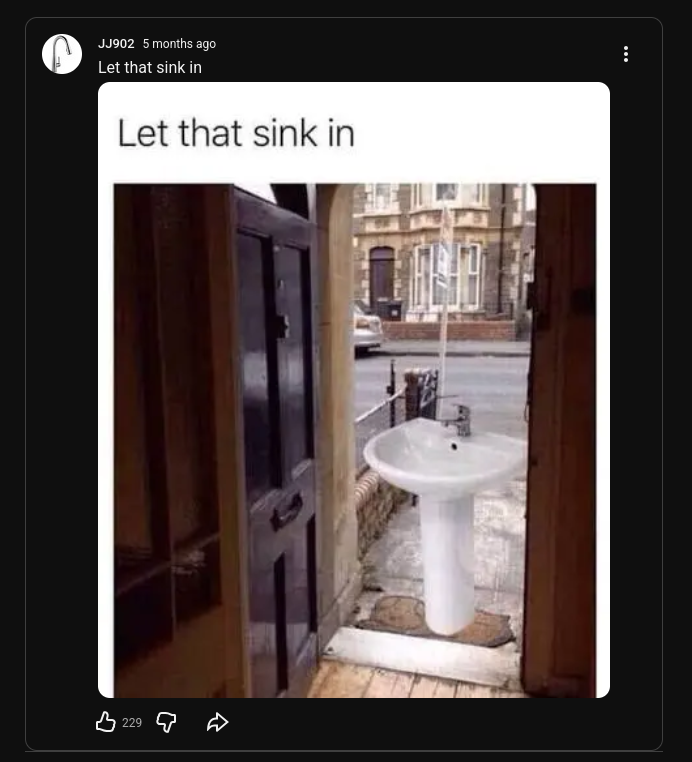Open JJ902's profile avatar
This screenshot has height=762, width=692.
coord(62,54)
